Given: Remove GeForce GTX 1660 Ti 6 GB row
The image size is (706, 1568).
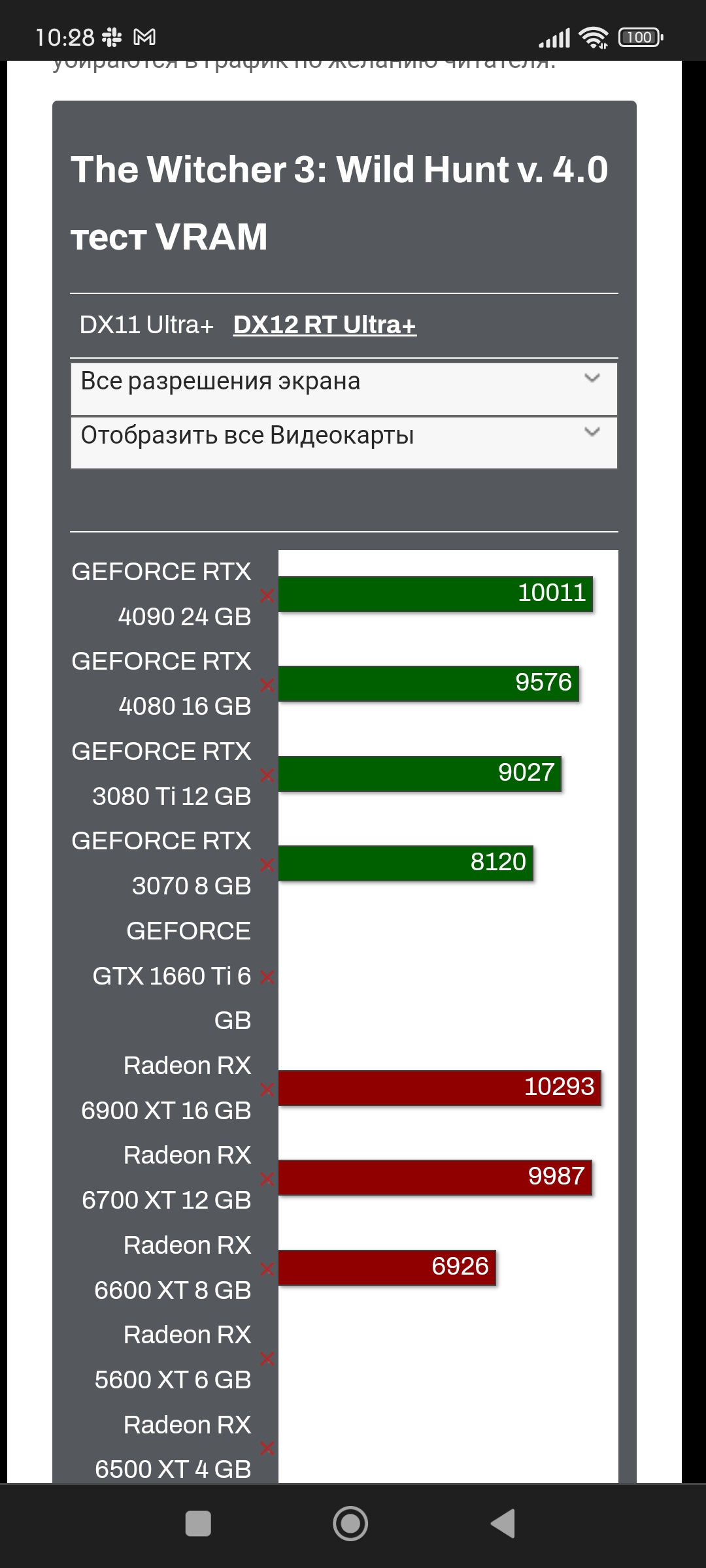Looking at the screenshot, I should [267, 977].
